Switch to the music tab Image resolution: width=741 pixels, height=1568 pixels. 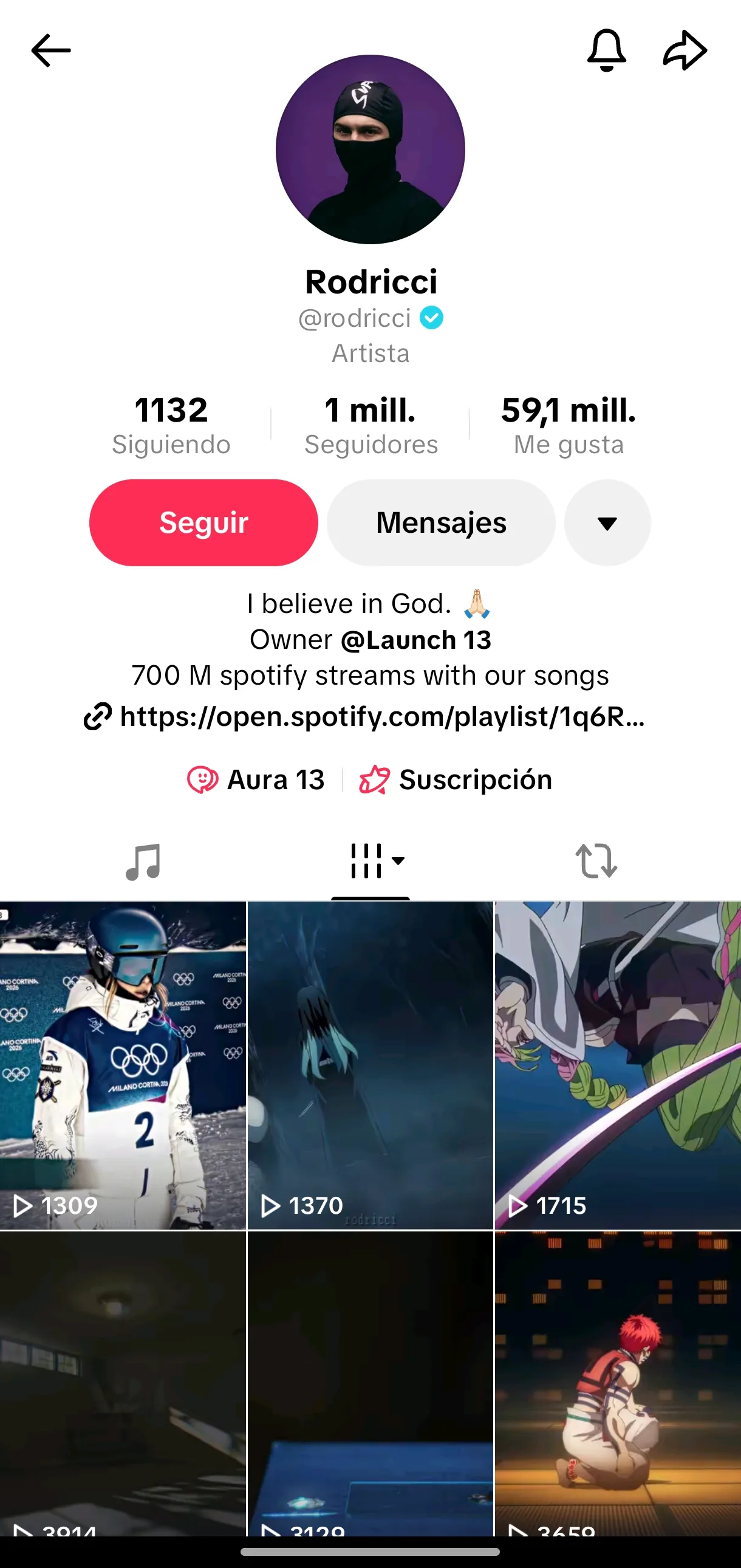[x=143, y=861]
